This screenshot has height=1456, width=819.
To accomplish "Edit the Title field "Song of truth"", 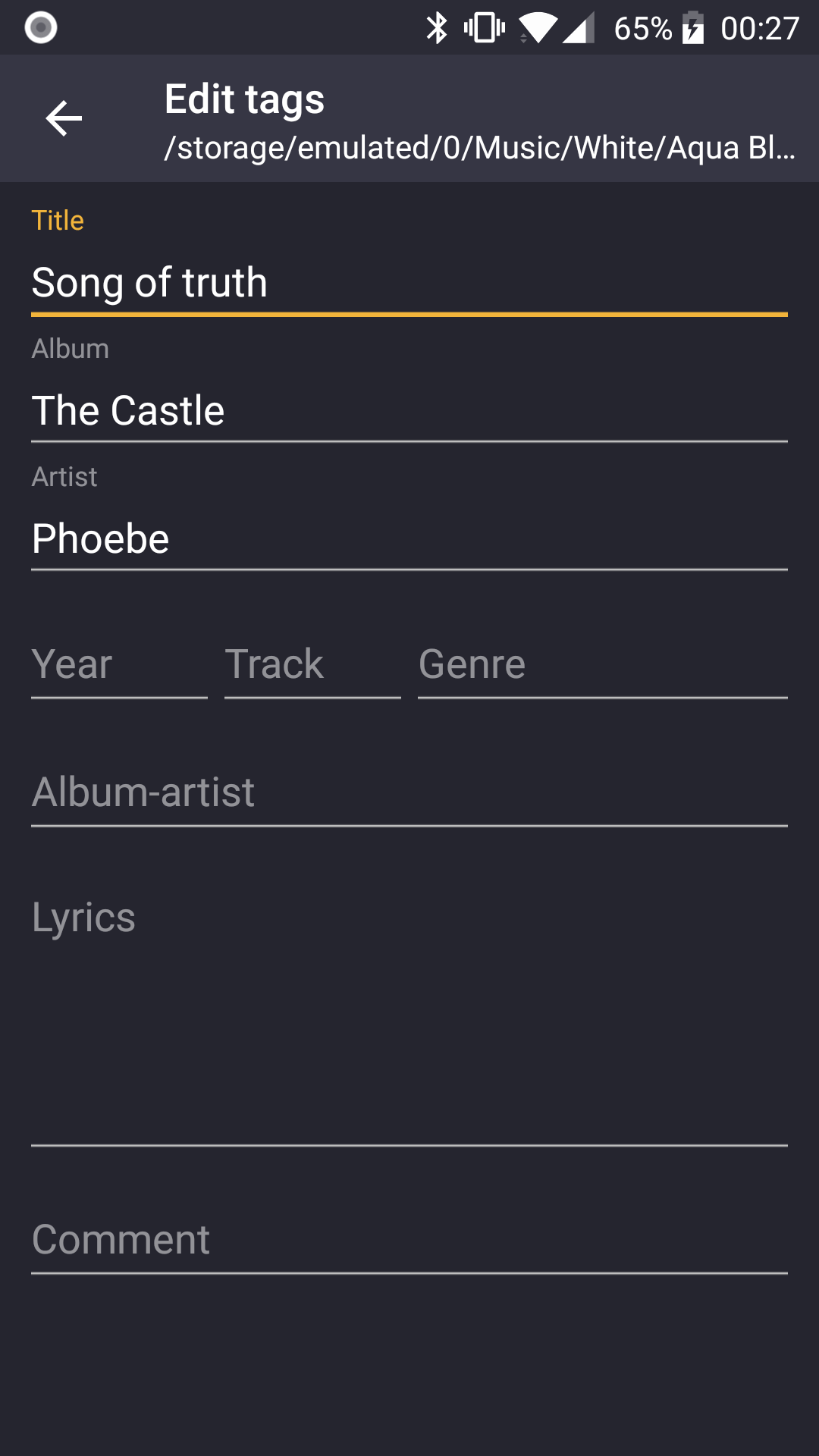I will [x=409, y=283].
